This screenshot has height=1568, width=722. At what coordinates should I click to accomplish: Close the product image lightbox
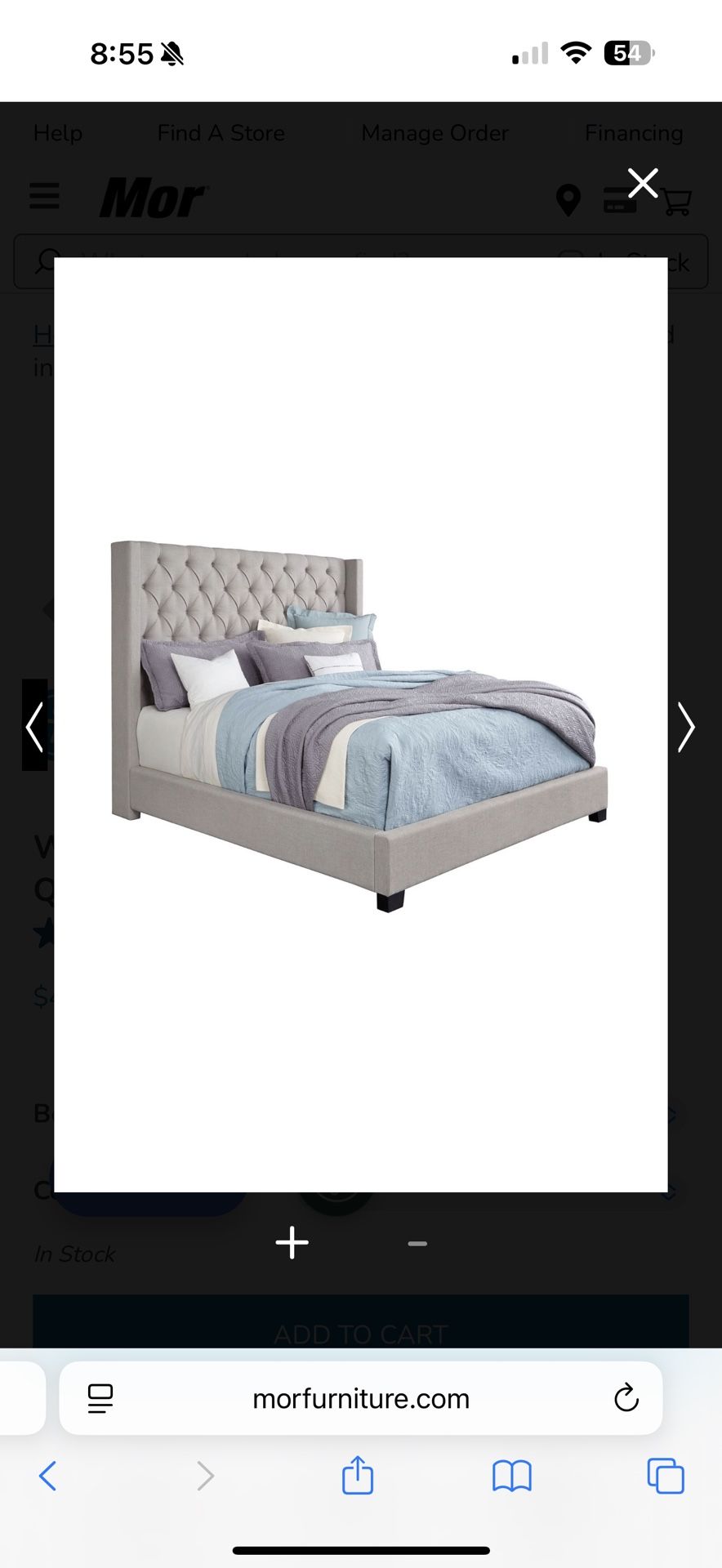click(643, 183)
